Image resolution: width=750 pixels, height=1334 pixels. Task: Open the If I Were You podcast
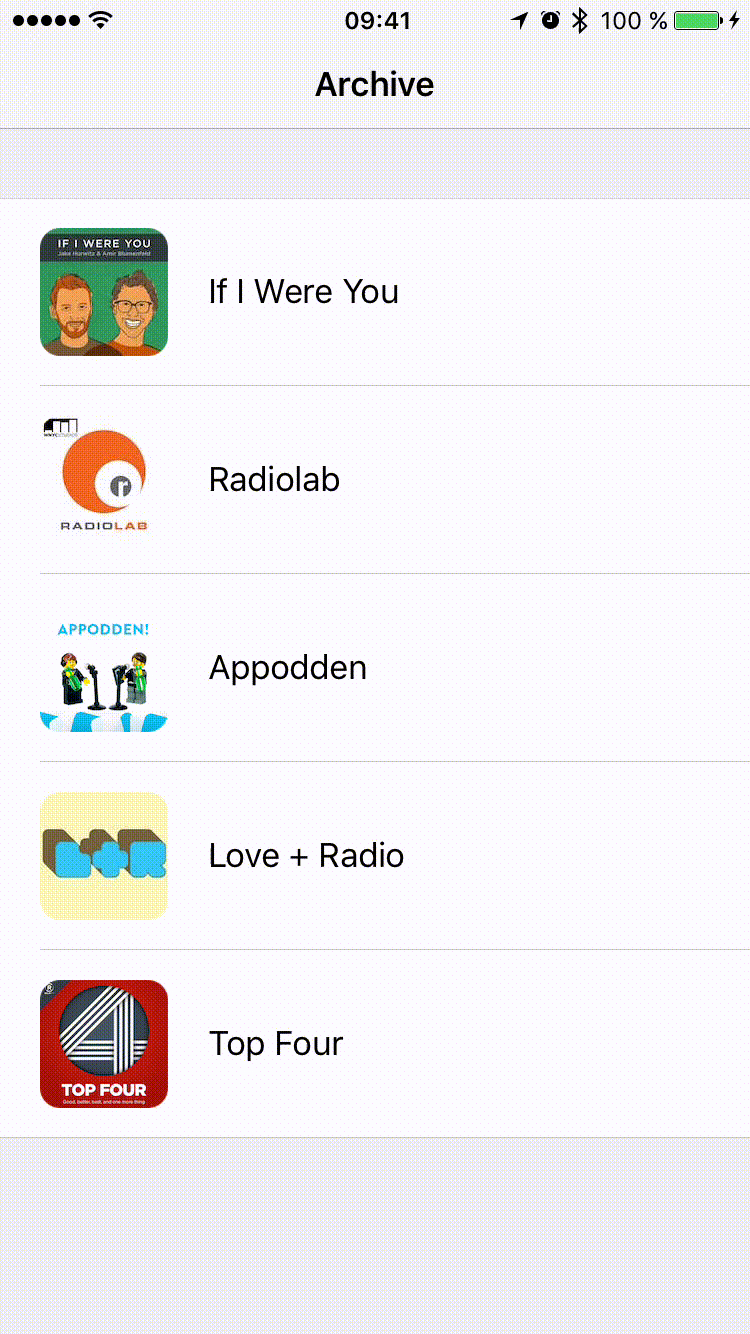(x=303, y=292)
